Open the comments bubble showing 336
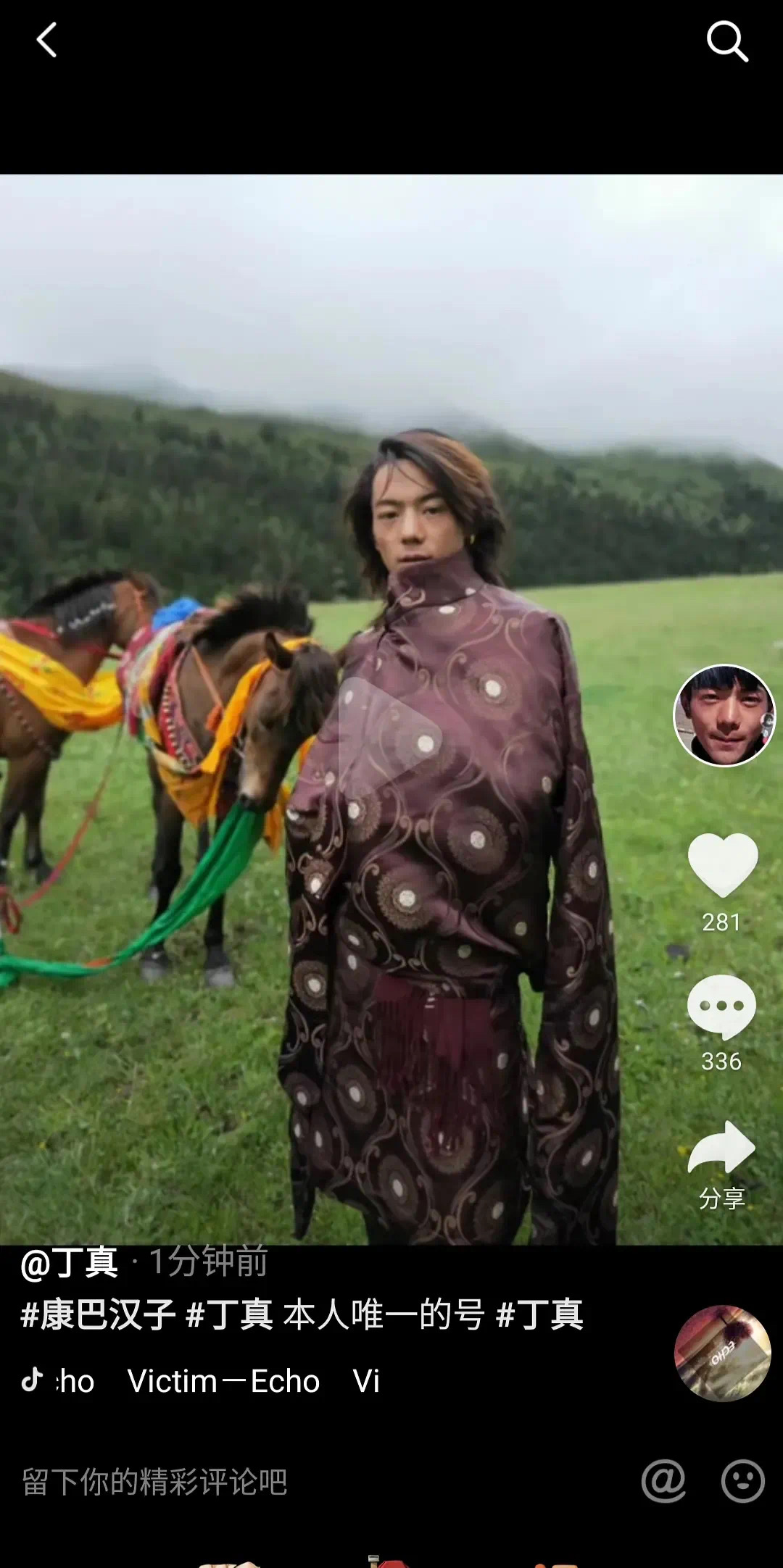Viewport: 783px width, 1568px height. point(721,1007)
